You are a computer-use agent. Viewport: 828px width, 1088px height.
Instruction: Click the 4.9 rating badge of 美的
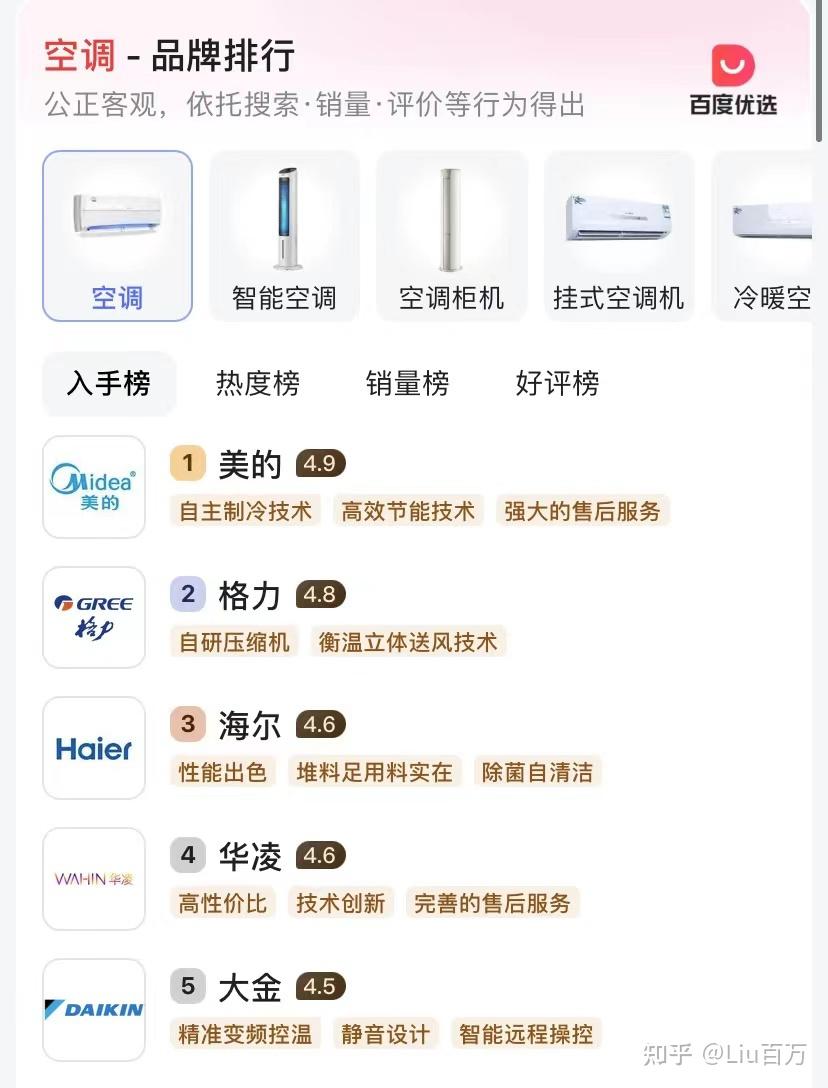coord(322,463)
